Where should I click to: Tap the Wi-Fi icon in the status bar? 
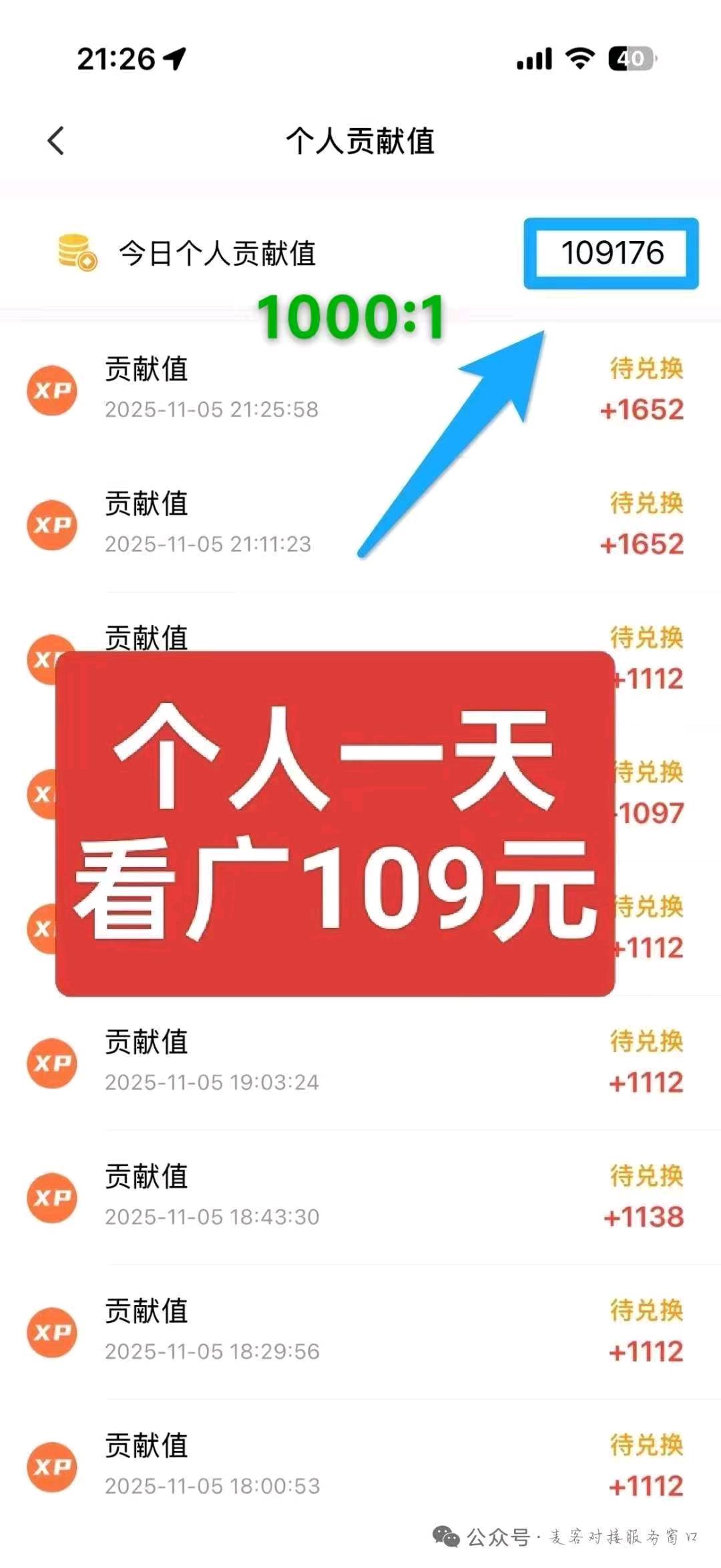click(x=581, y=59)
